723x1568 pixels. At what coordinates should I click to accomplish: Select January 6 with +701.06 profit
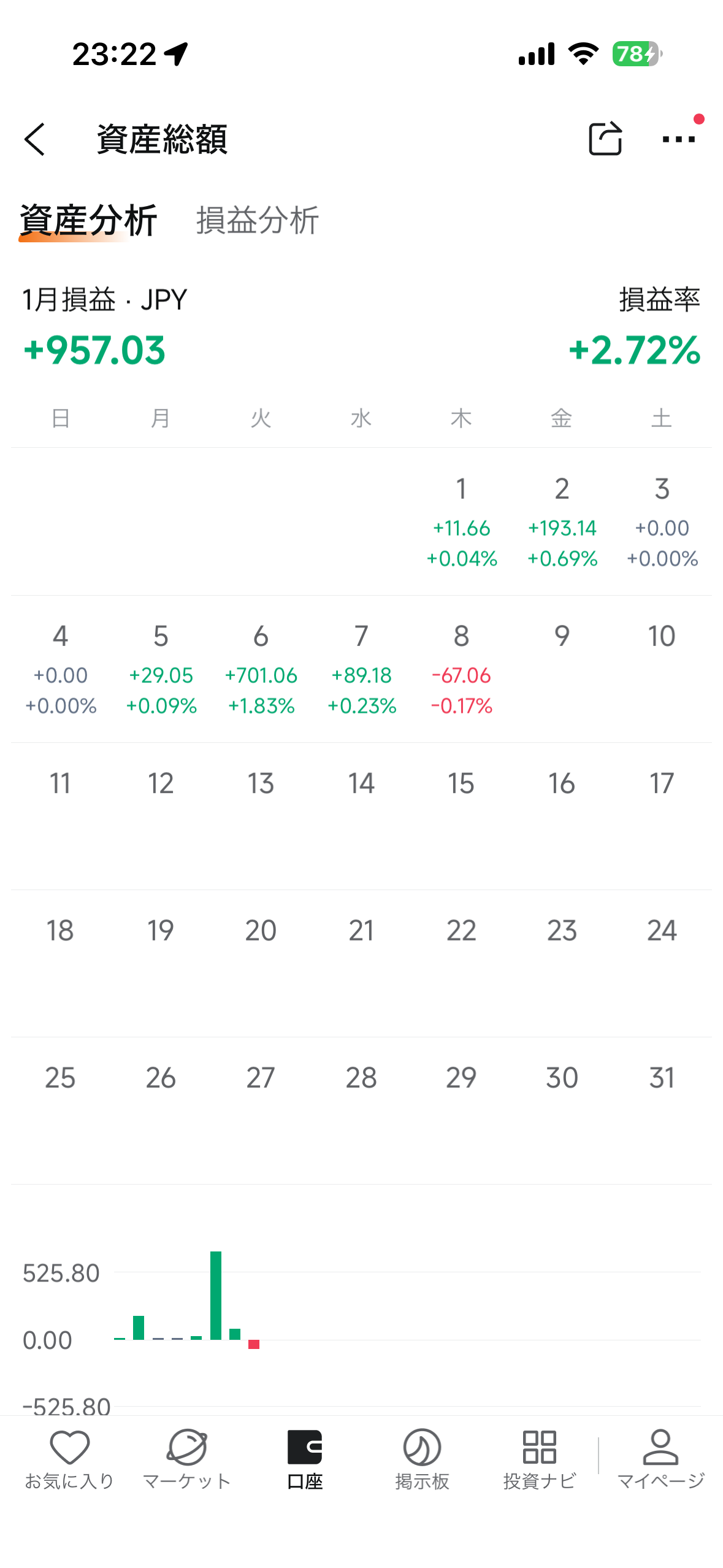pos(261,669)
